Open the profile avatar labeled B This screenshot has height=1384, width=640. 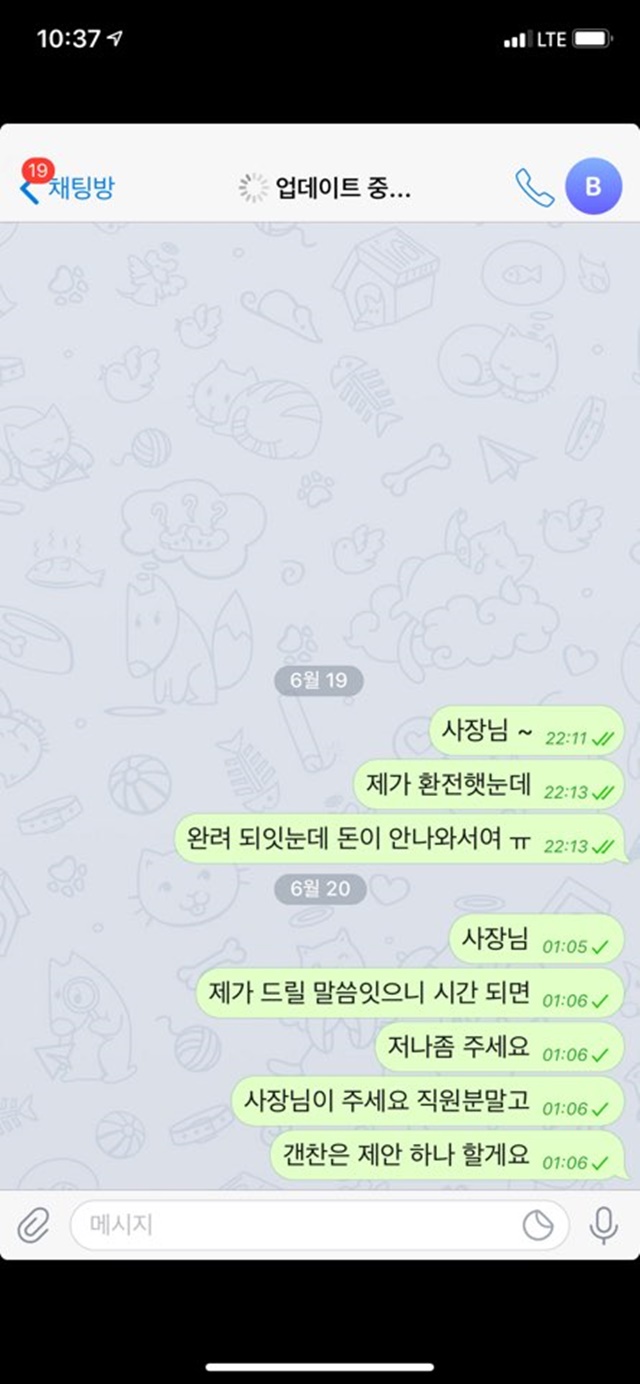[x=593, y=186]
